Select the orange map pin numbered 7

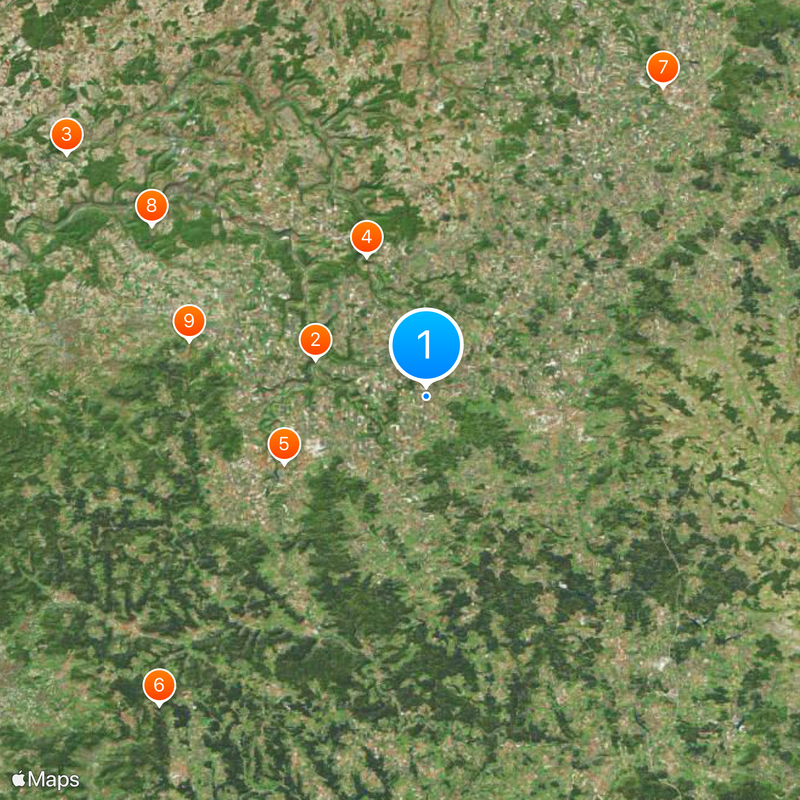(662, 68)
